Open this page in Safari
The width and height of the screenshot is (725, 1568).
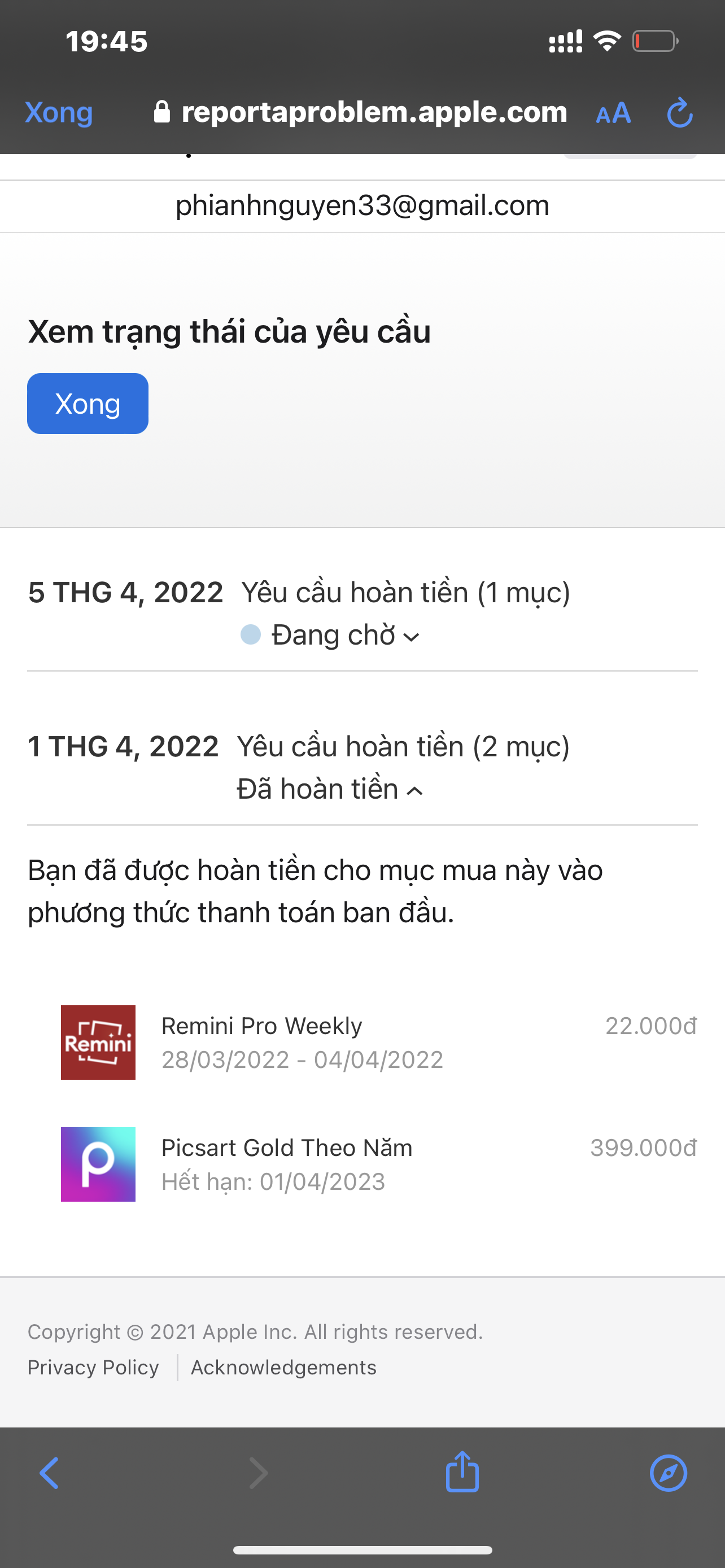668,1473
